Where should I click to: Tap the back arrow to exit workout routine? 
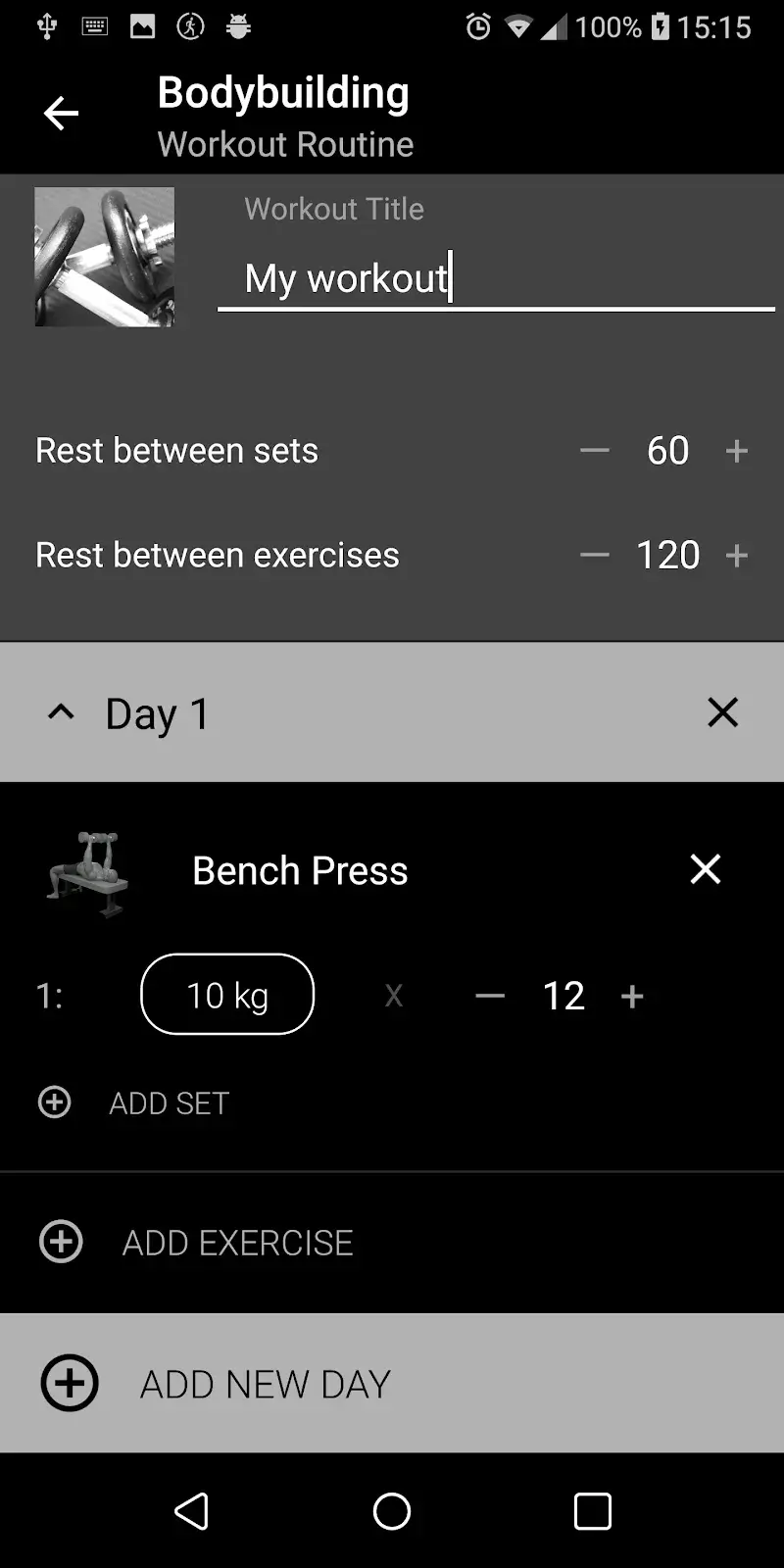[61, 113]
